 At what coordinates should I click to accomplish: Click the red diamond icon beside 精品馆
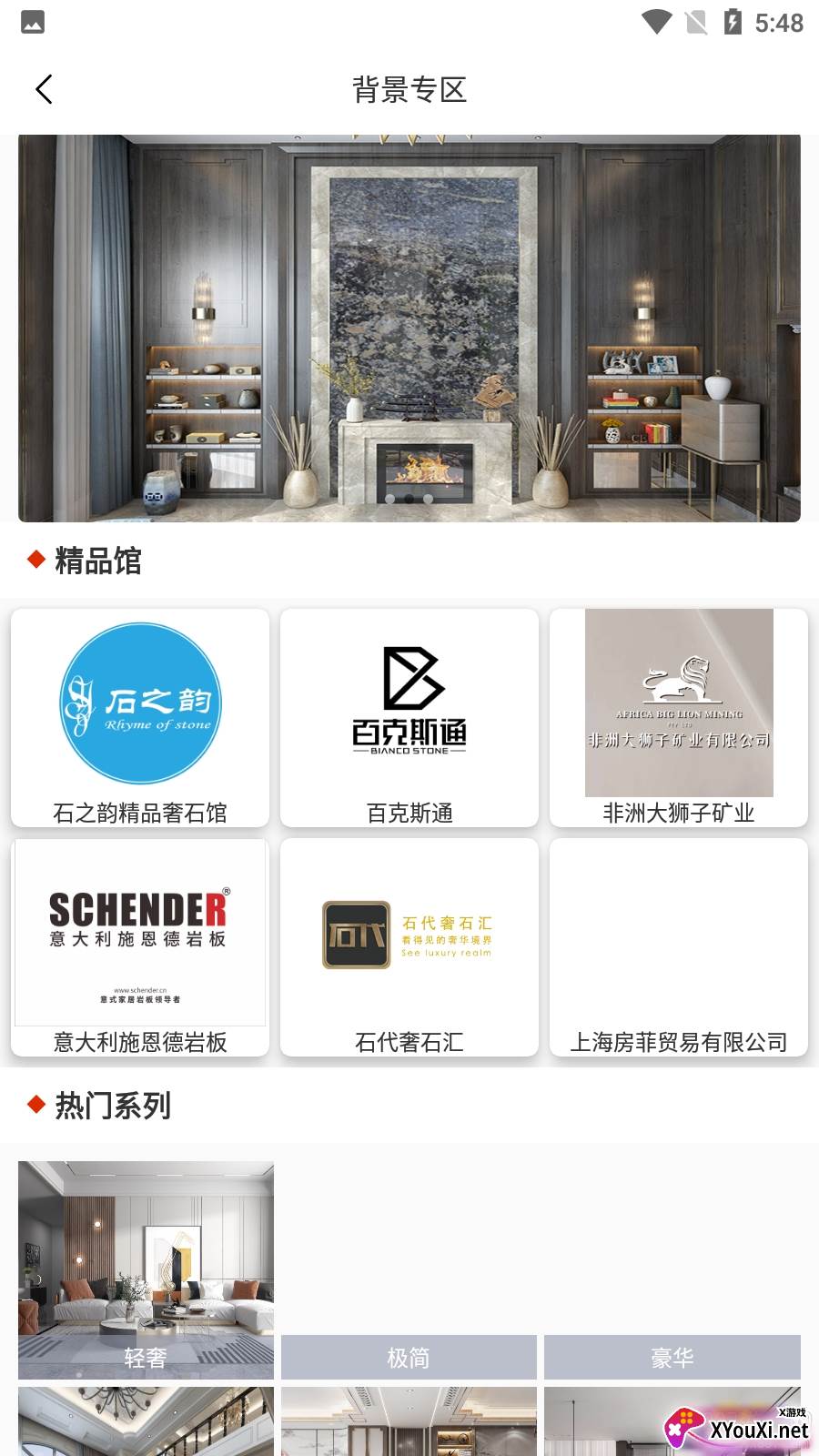(35, 561)
